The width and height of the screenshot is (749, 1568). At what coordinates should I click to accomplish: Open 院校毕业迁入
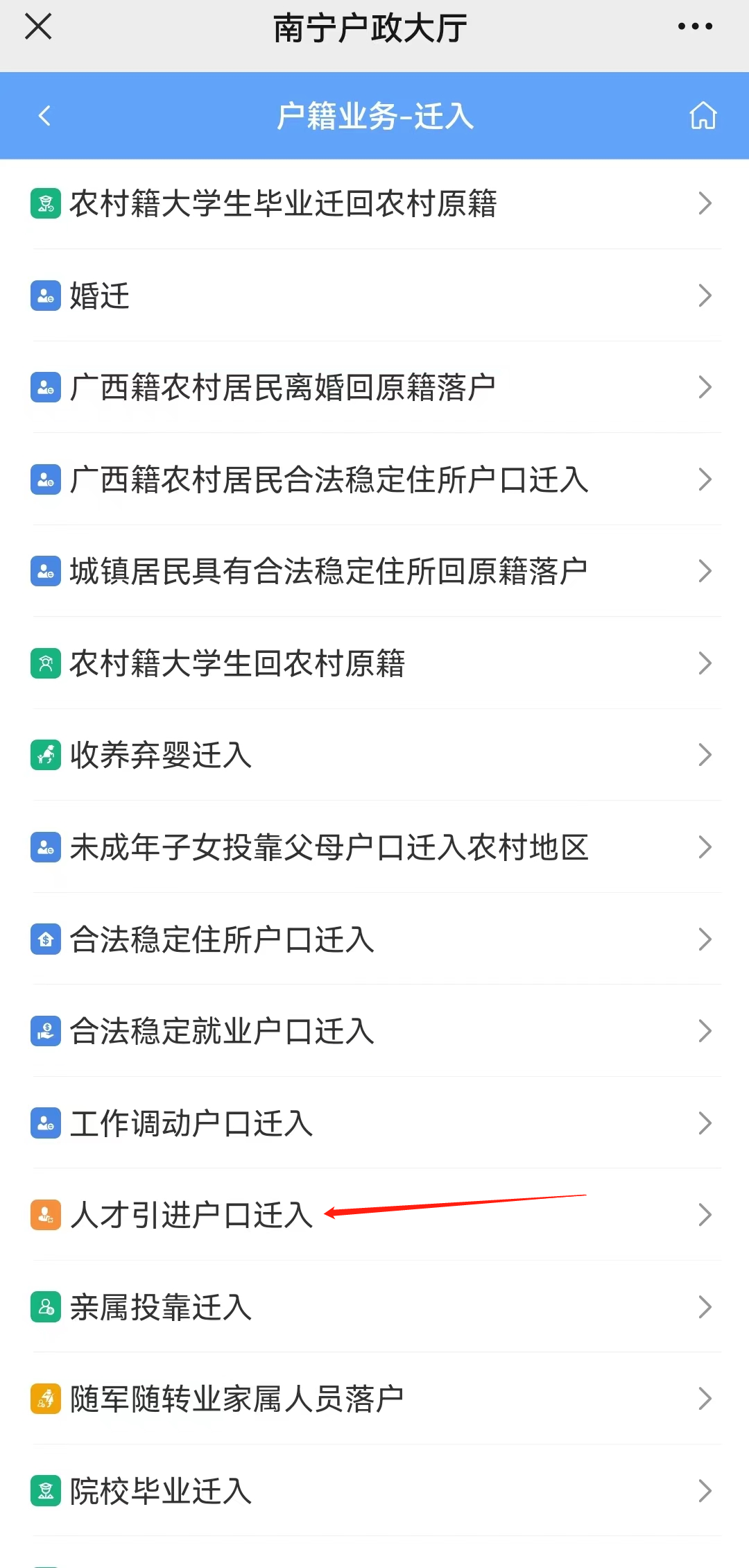161,1492
